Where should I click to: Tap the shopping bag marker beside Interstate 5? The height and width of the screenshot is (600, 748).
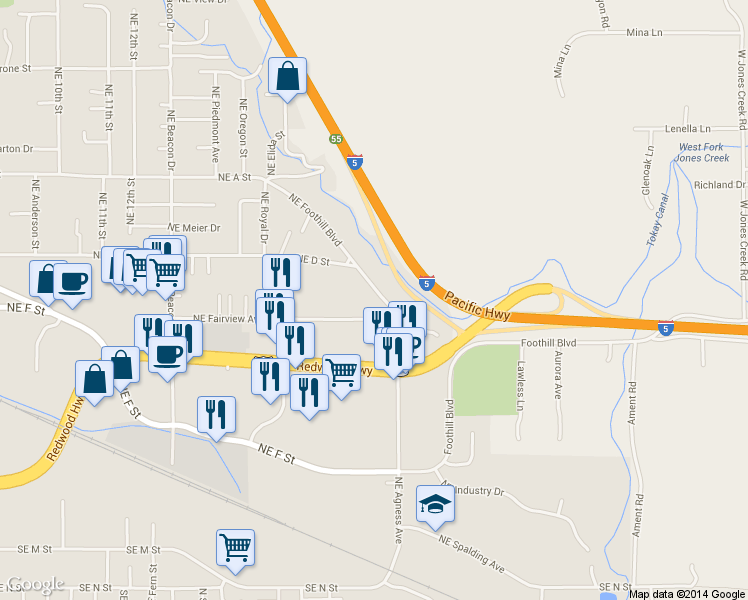pyautogui.click(x=287, y=79)
